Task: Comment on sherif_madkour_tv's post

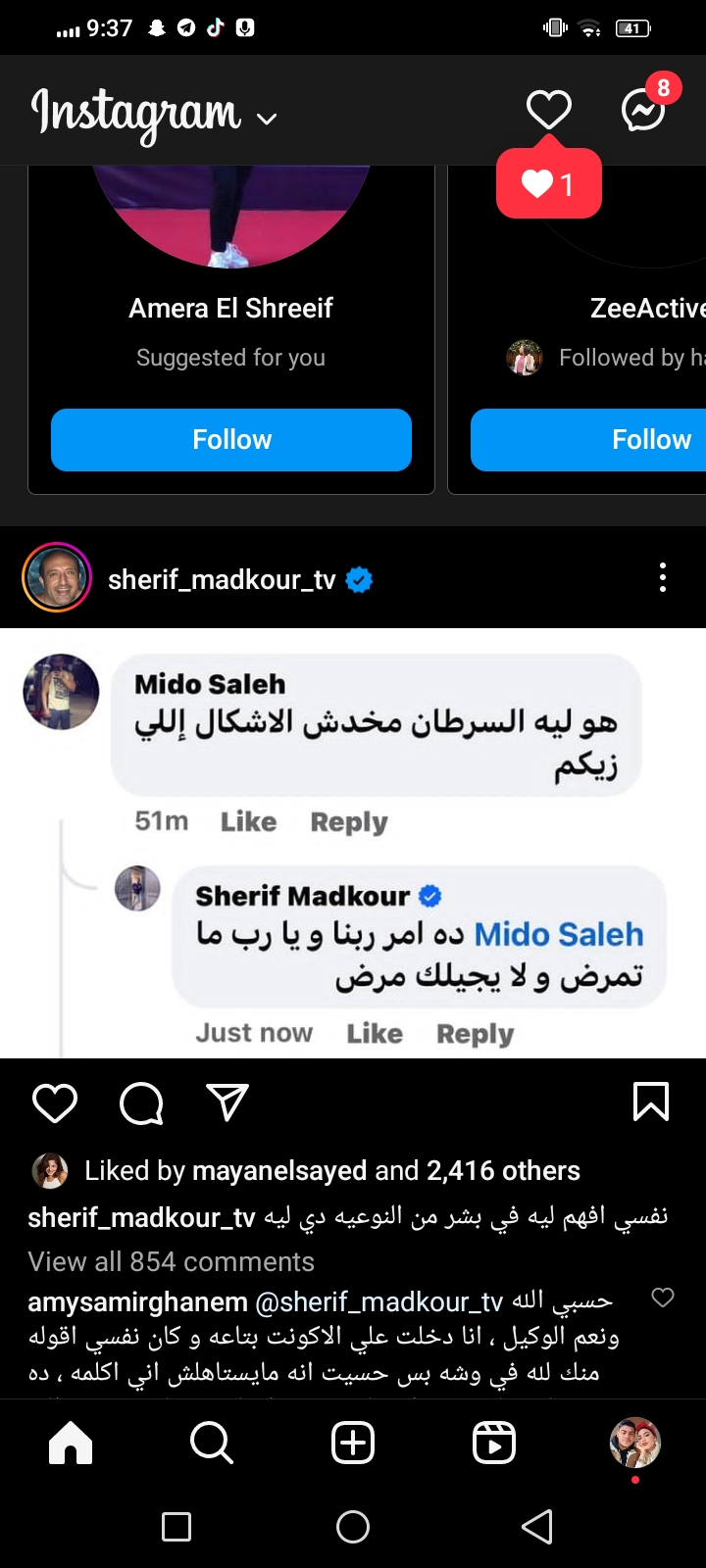Action: point(141,1102)
